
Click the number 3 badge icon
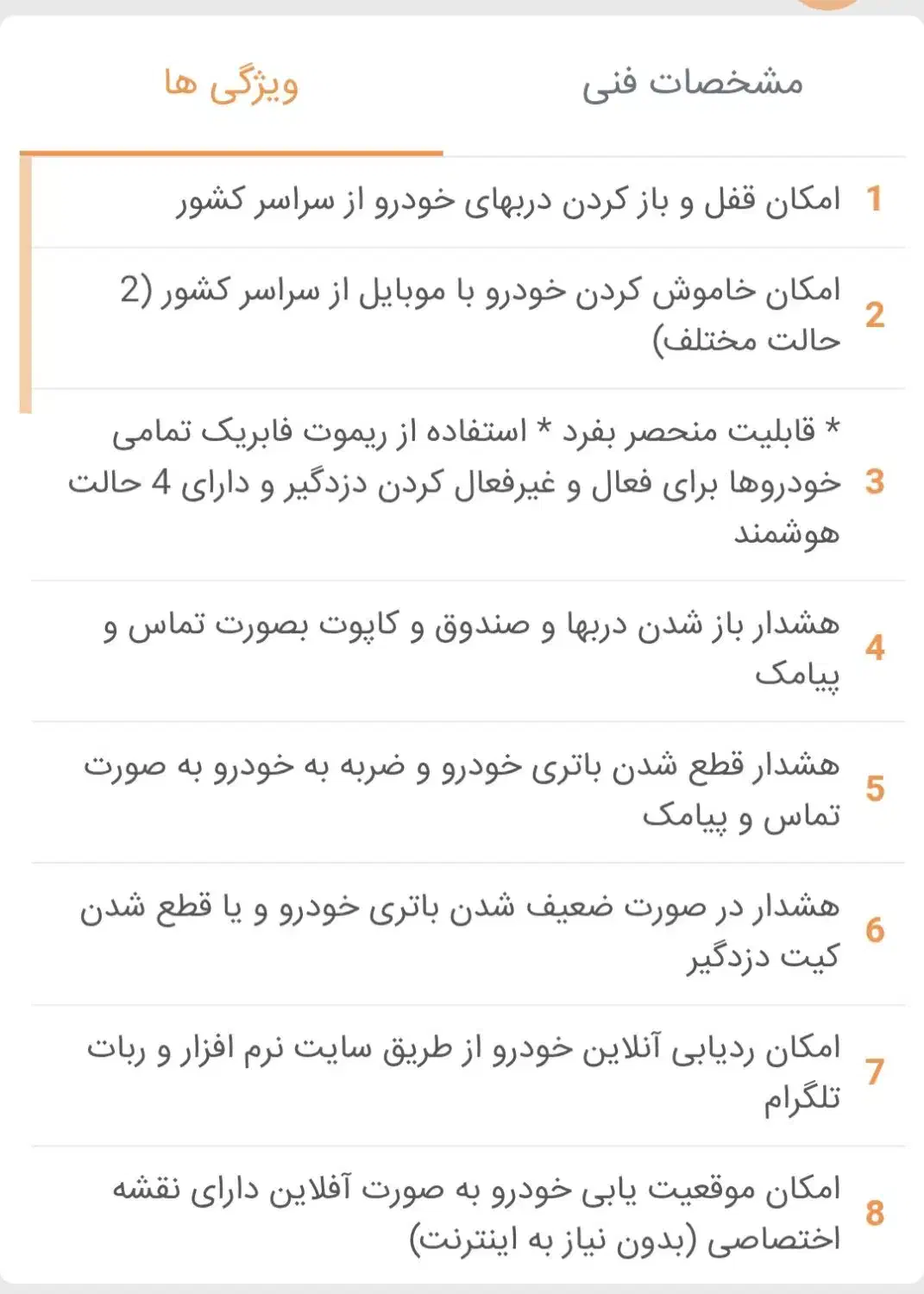(x=875, y=483)
